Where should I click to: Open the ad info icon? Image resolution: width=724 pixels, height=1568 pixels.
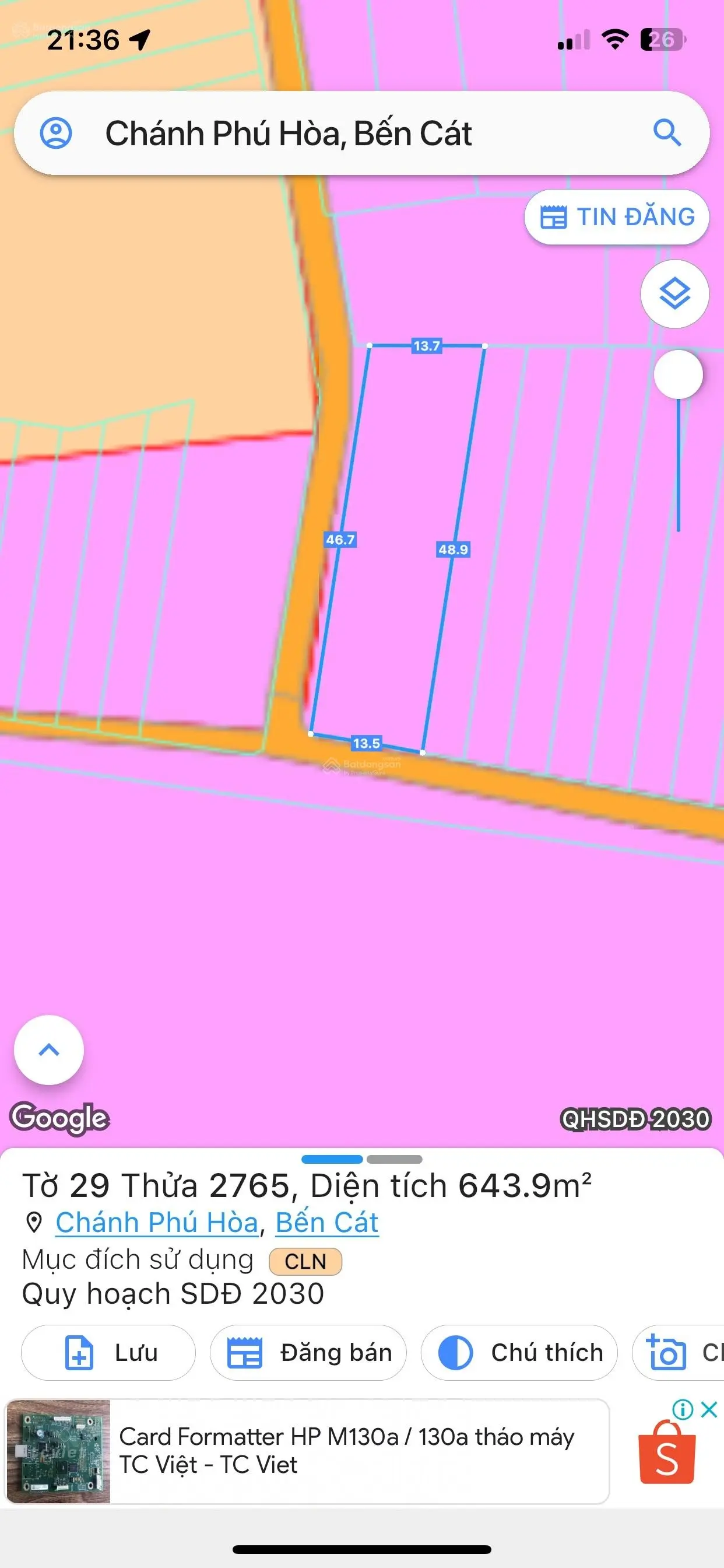point(683,1409)
